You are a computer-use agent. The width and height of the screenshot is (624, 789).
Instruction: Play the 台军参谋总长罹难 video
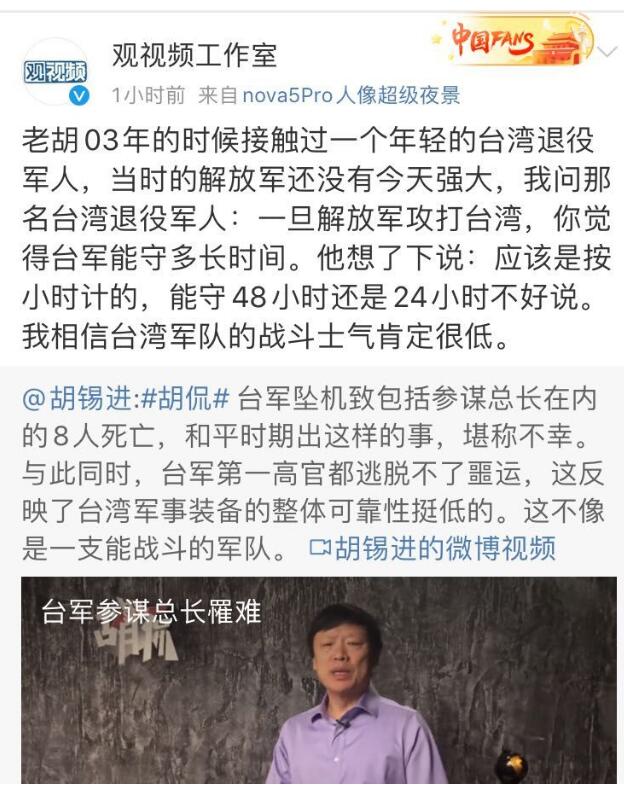(319, 680)
